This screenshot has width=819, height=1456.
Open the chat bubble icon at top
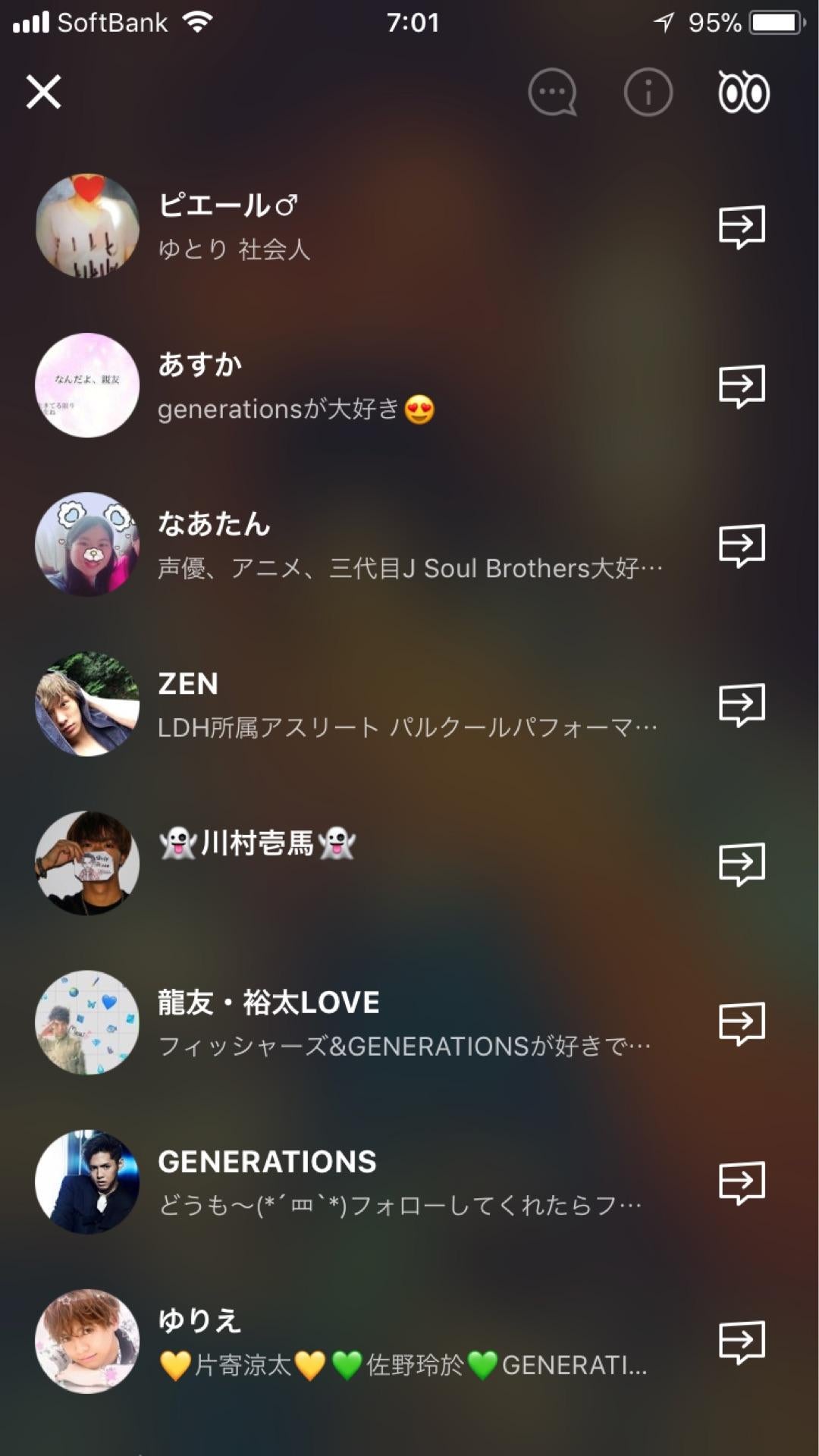coord(552,92)
